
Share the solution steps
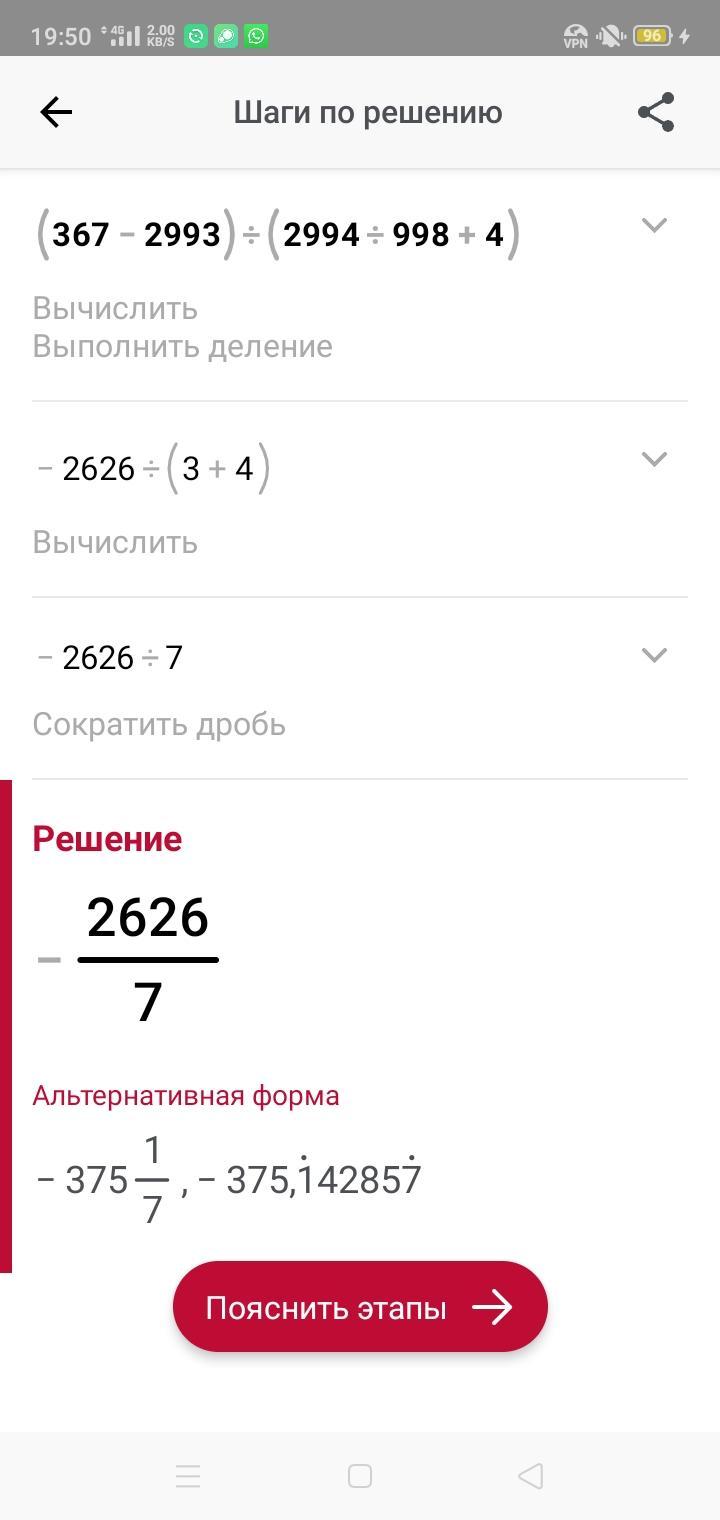(x=656, y=112)
